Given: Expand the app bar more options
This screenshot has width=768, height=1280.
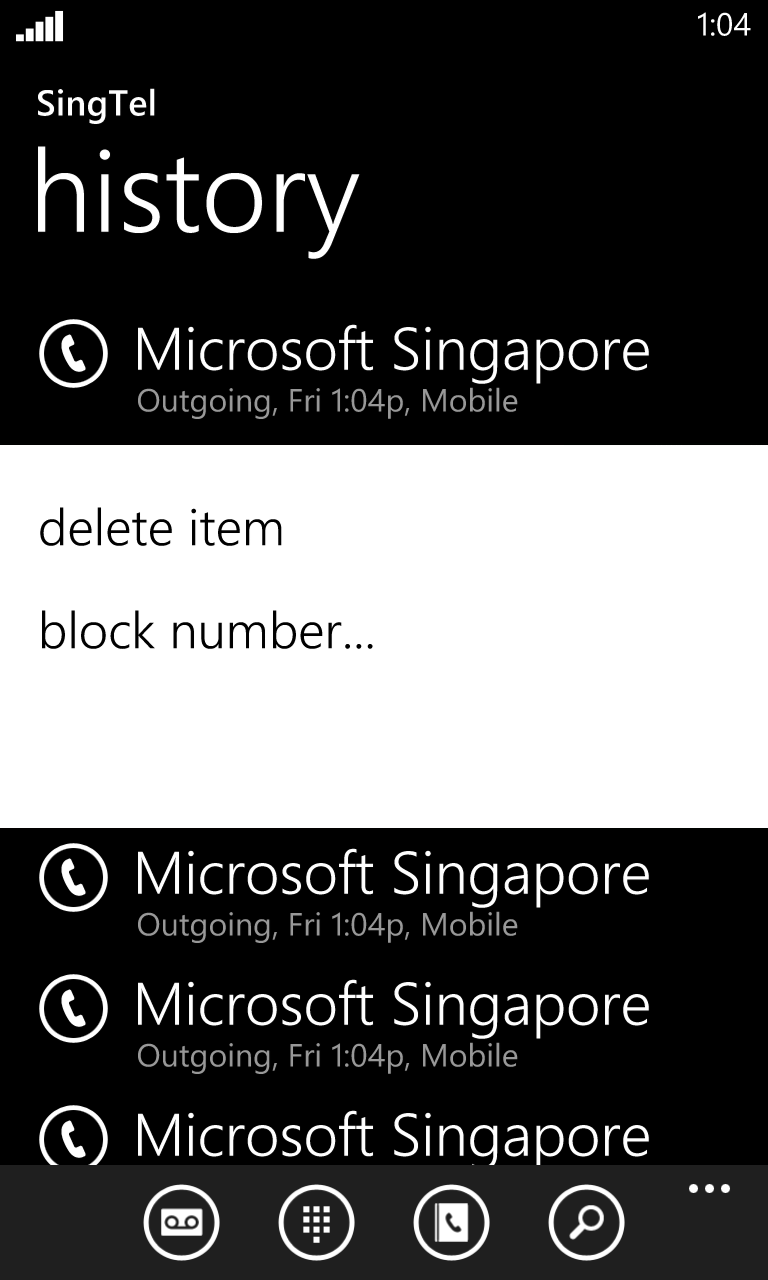Looking at the screenshot, I should tap(709, 1189).
